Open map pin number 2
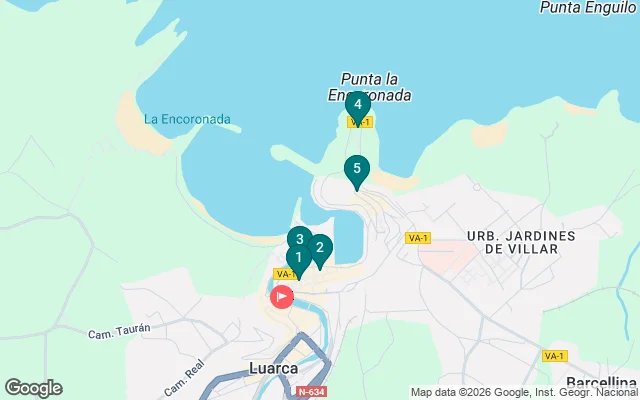This screenshot has height=400, width=640. [320, 248]
